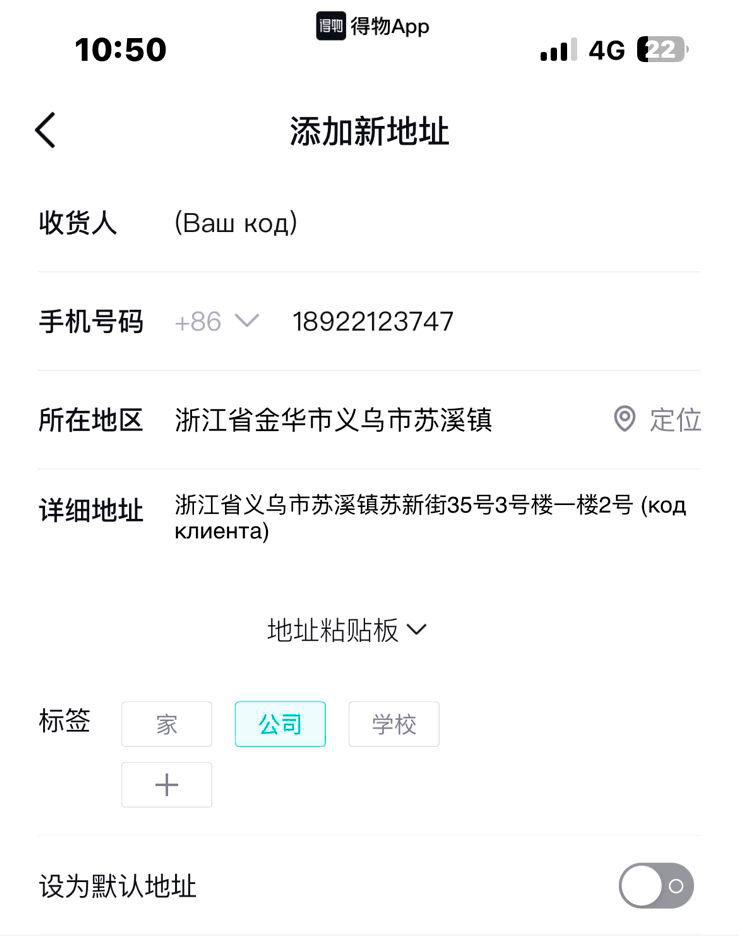
Task: Edit the 详细地址 detailed address field
Action: pos(430,517)
